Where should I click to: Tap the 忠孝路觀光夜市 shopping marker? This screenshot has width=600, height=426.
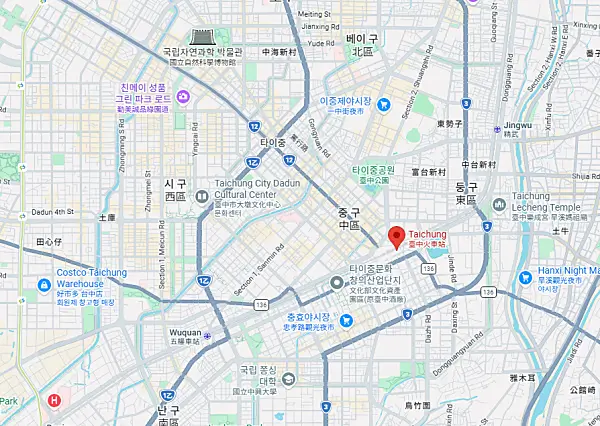click(346, 320)
